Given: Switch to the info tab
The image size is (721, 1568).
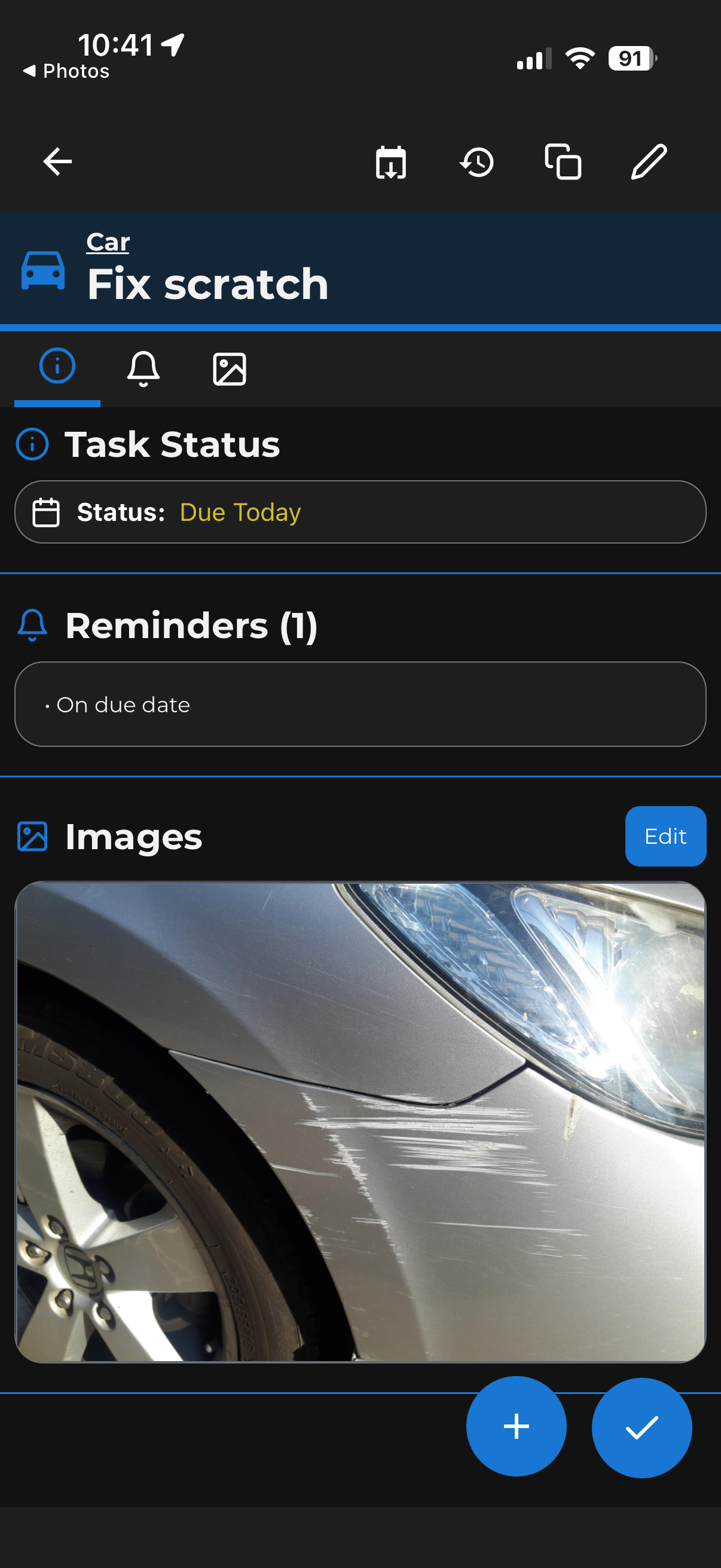Looking at the screenshot, I should 57,367.
